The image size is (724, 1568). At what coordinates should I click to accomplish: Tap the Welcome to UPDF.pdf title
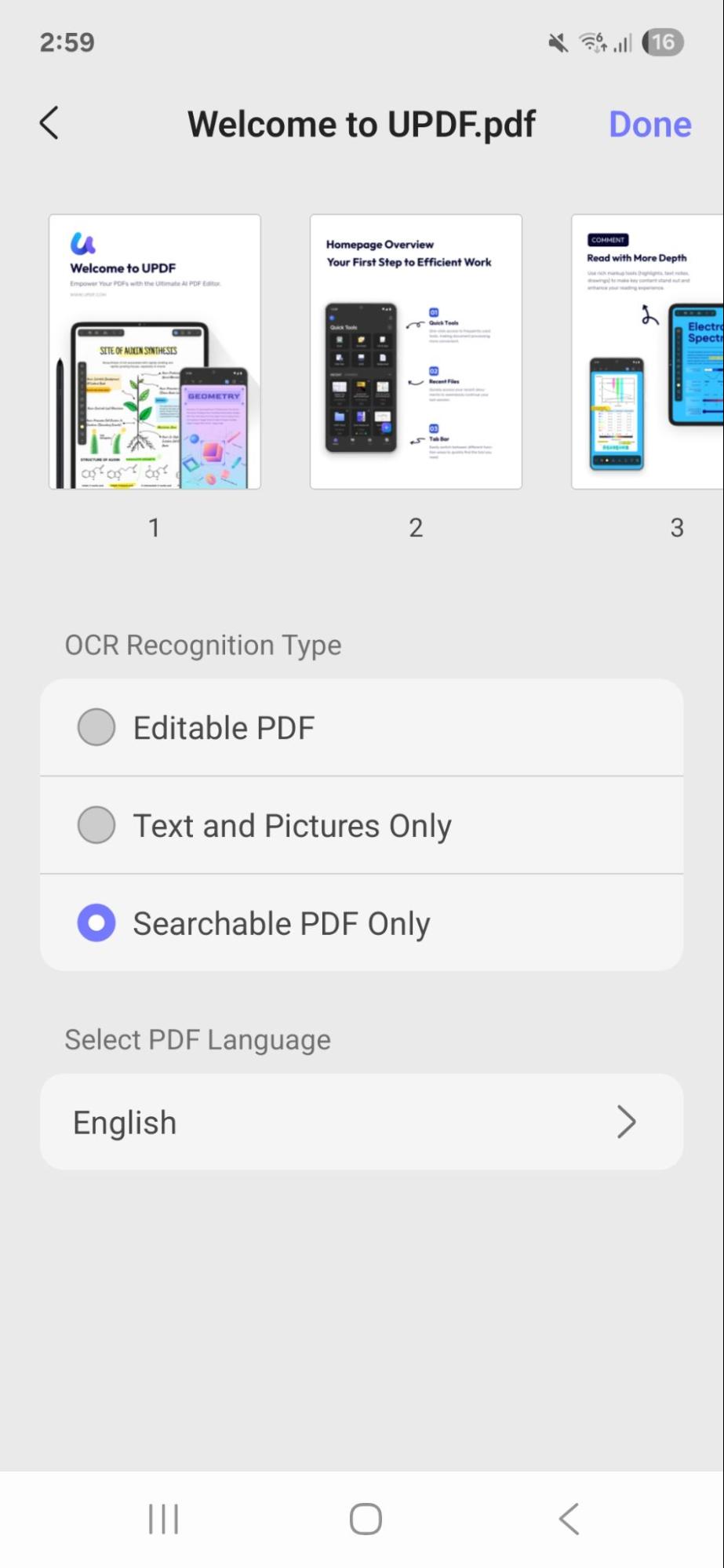click(x=362, y=123)
